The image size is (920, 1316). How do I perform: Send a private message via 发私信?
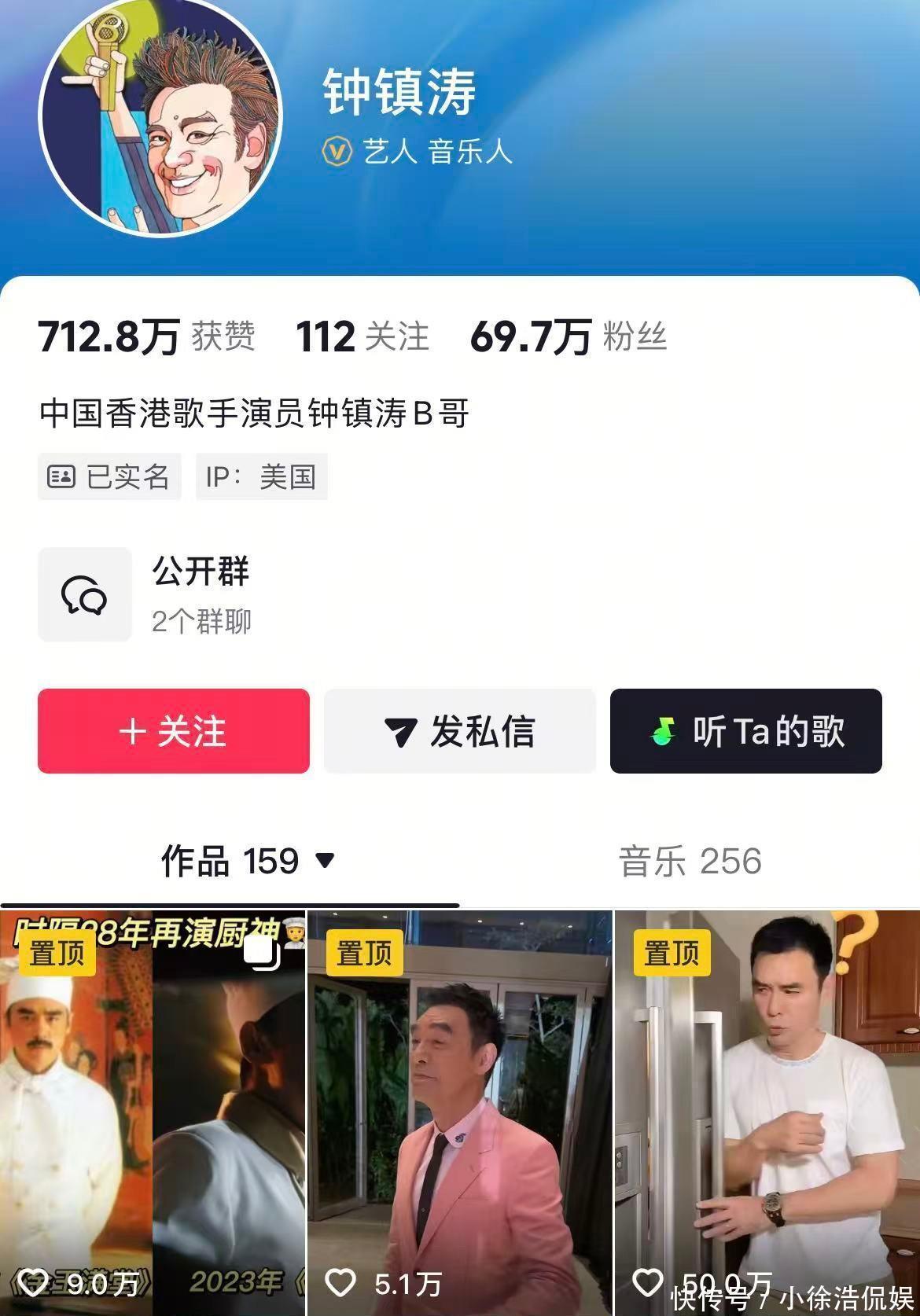tap(460, 731)
